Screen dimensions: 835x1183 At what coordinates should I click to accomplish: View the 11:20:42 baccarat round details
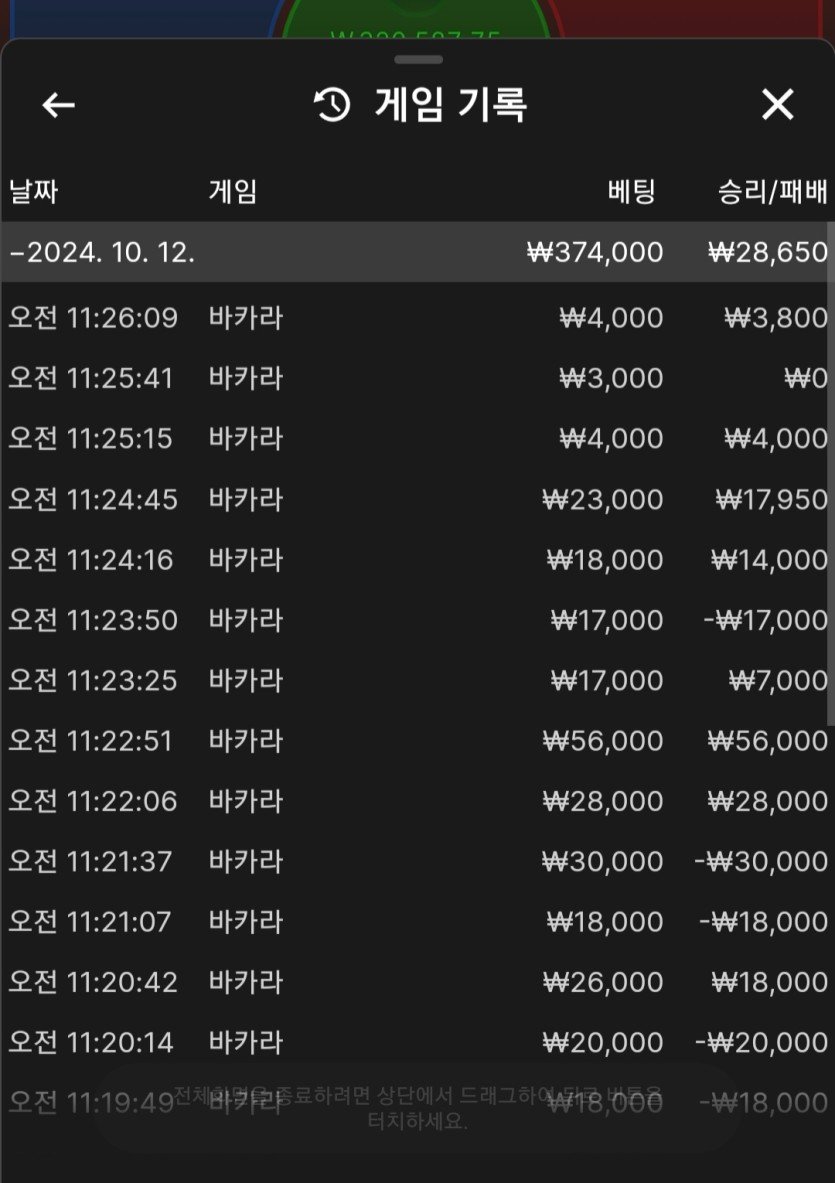click(x=417, y=982)
